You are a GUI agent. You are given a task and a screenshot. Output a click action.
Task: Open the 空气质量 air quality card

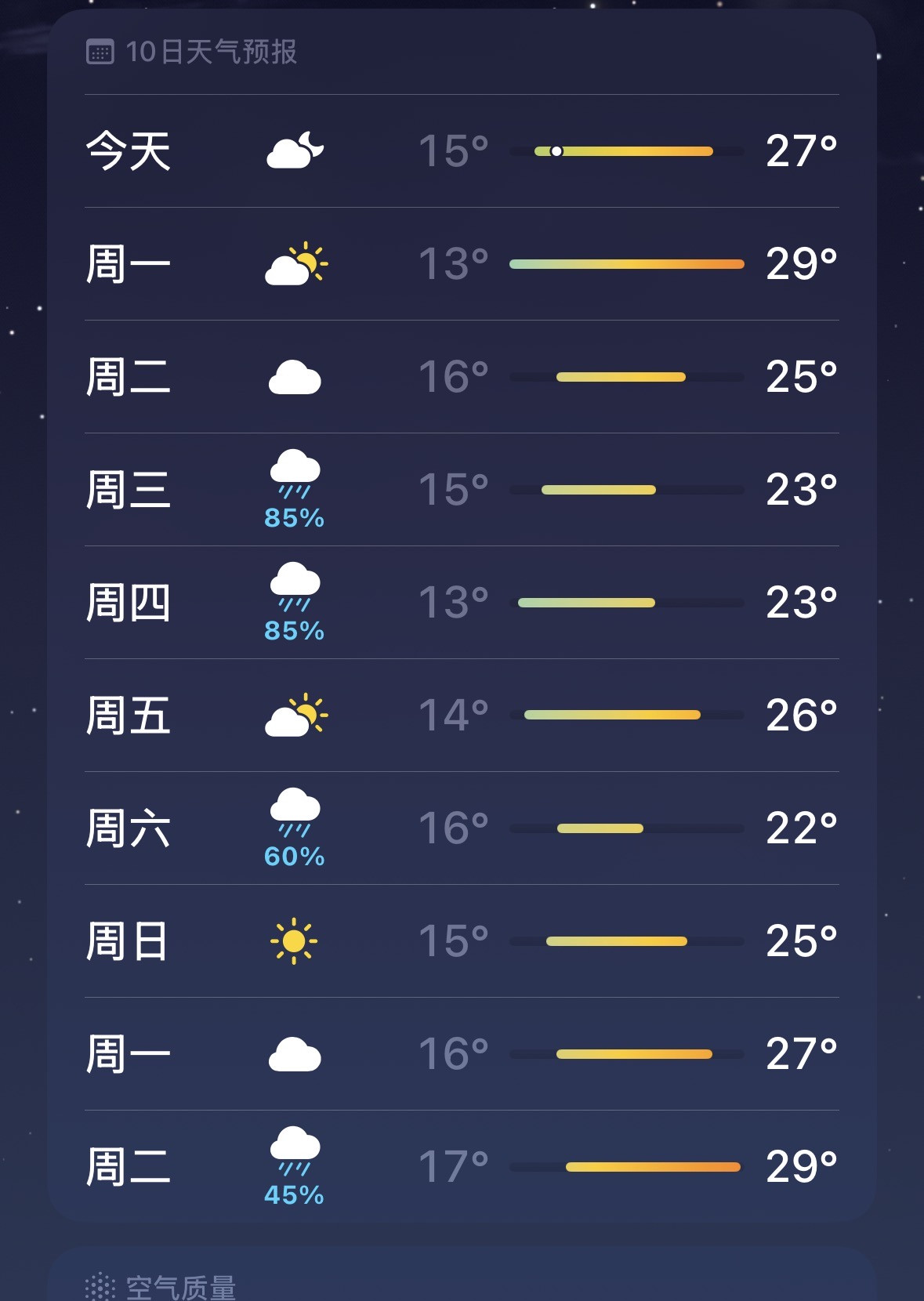click(462, 1275)
